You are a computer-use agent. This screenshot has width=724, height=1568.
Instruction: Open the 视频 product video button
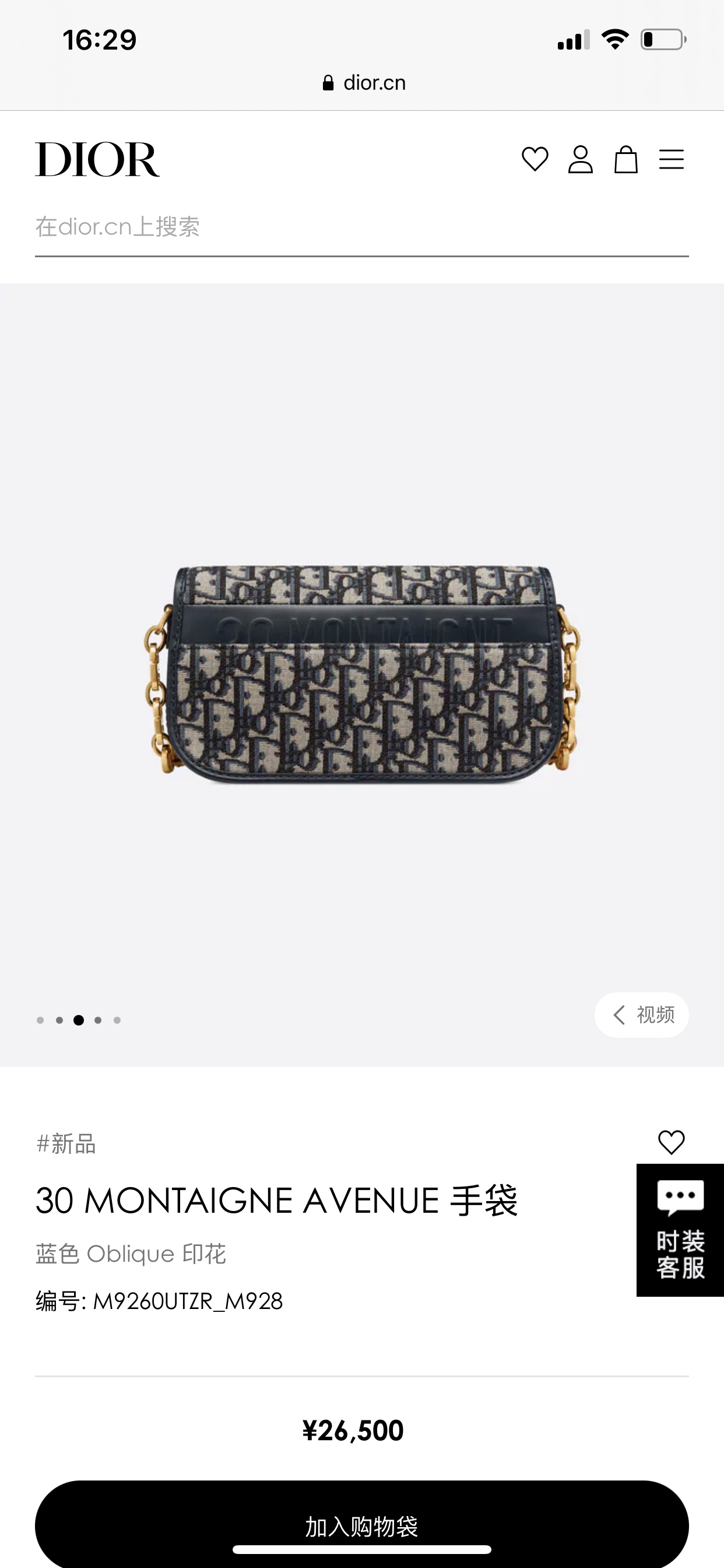tap(642, 1014)
